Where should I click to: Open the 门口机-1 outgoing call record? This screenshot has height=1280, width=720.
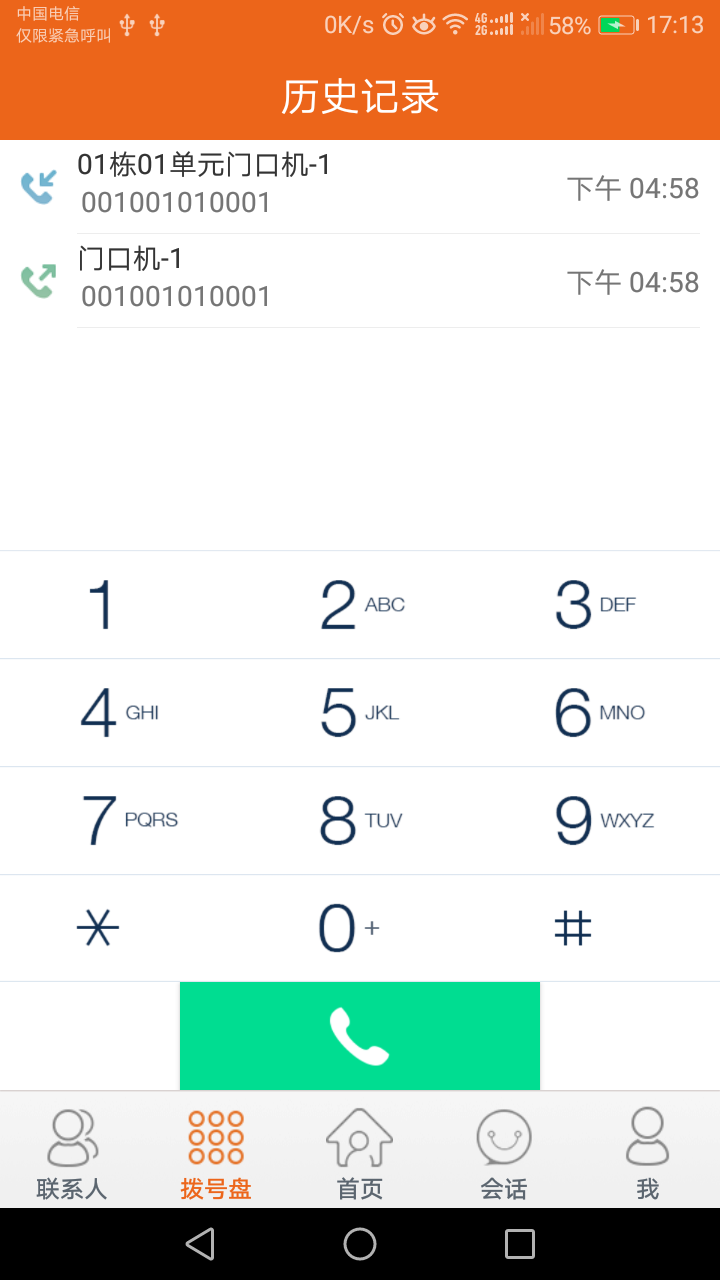[360, 281]
